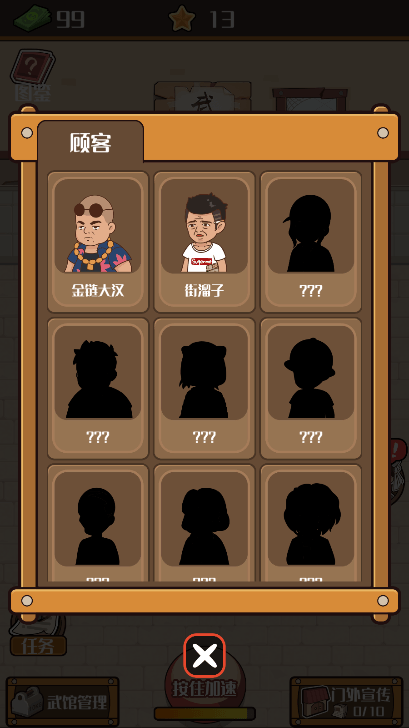Select the 顾客 tab
The width and height of the screenshot is (409, 728).
[x=91, y=142]
